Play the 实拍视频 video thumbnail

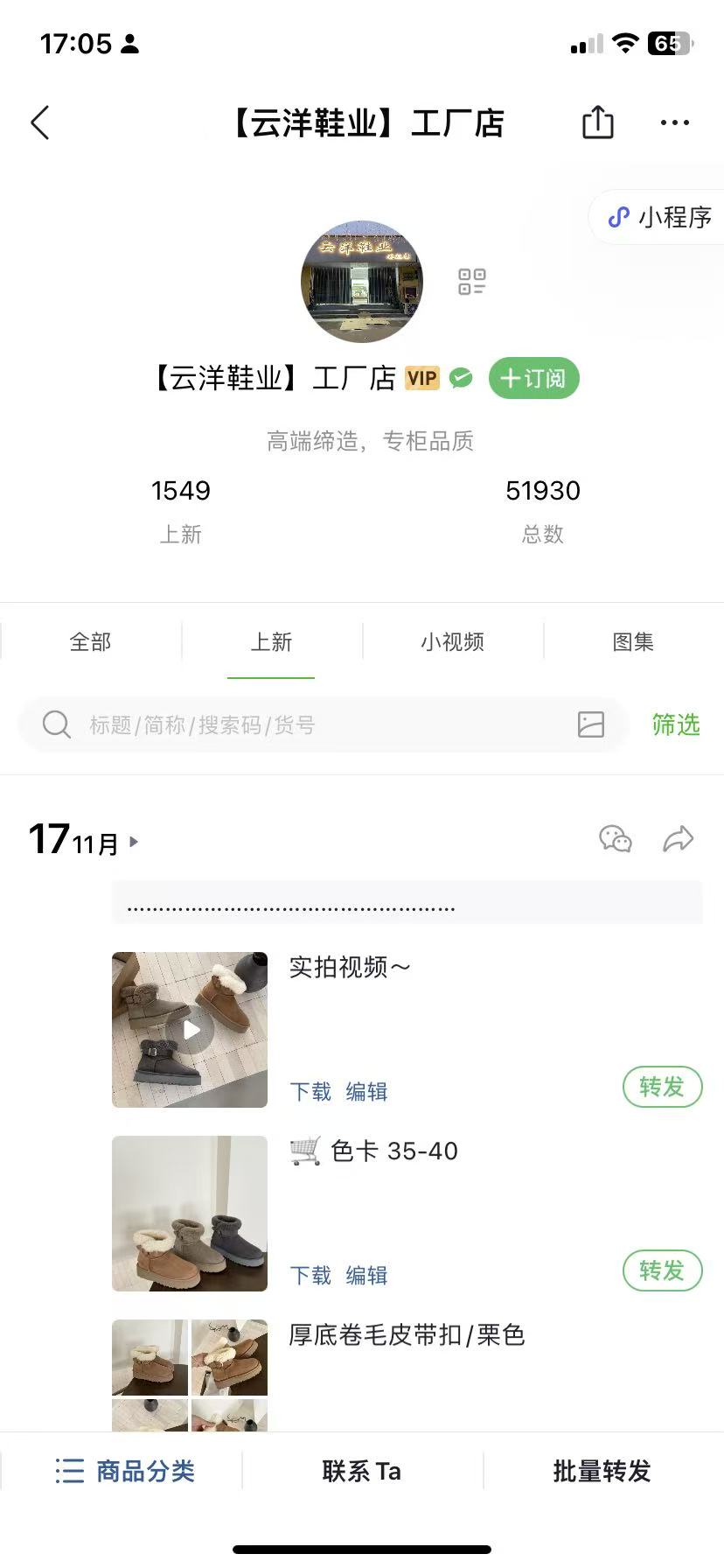pyautogui.click(x=190, y=1030)
